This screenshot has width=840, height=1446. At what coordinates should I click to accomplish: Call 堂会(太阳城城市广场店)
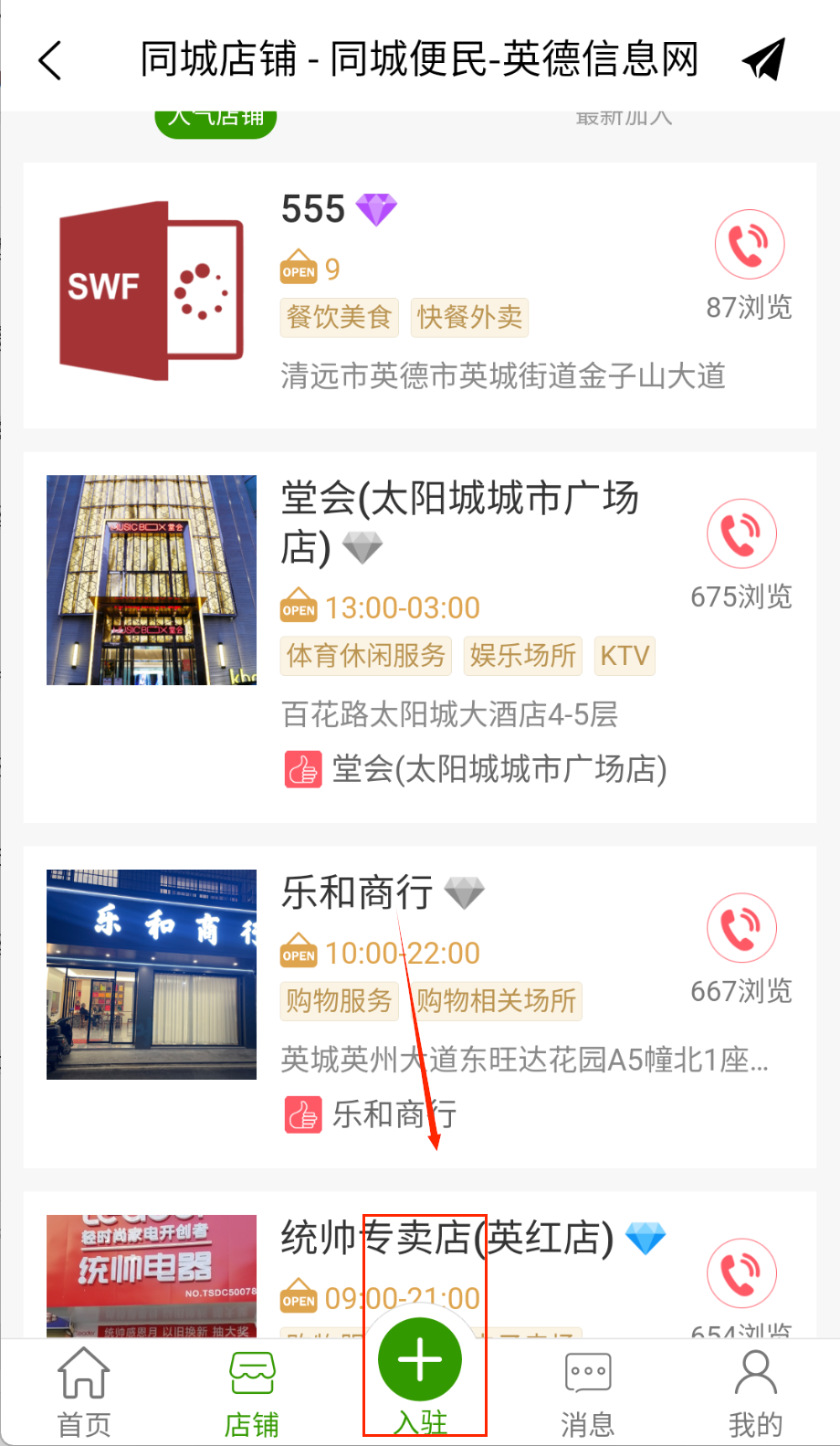[x=741, y=534]
